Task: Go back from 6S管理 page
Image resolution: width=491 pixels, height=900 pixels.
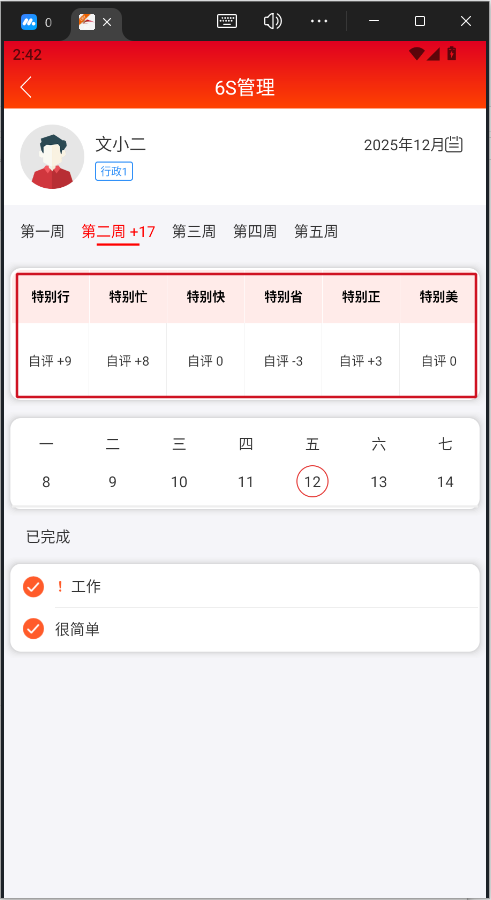Action: [26, 87]
